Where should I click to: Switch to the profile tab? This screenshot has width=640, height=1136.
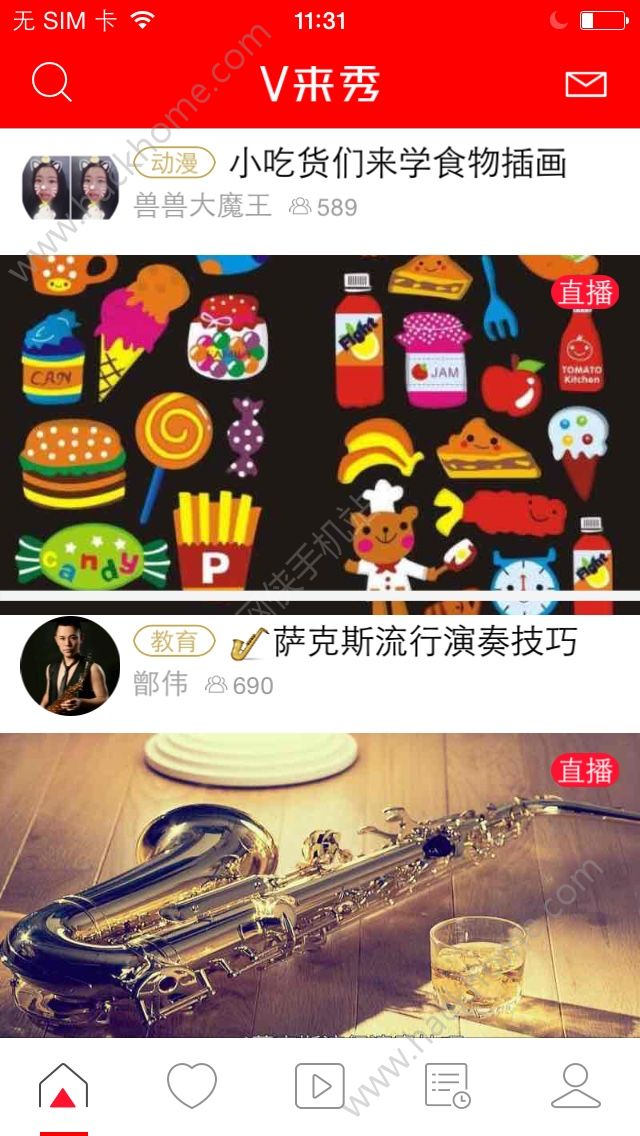click(x=576, y=1086)
